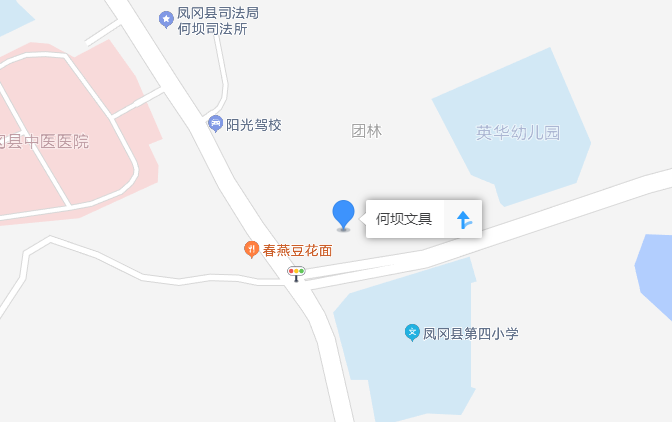Select 阳光驾校 driving school marker
The width and height of the screenshot is (672, 422).
(x=215, y=124)
